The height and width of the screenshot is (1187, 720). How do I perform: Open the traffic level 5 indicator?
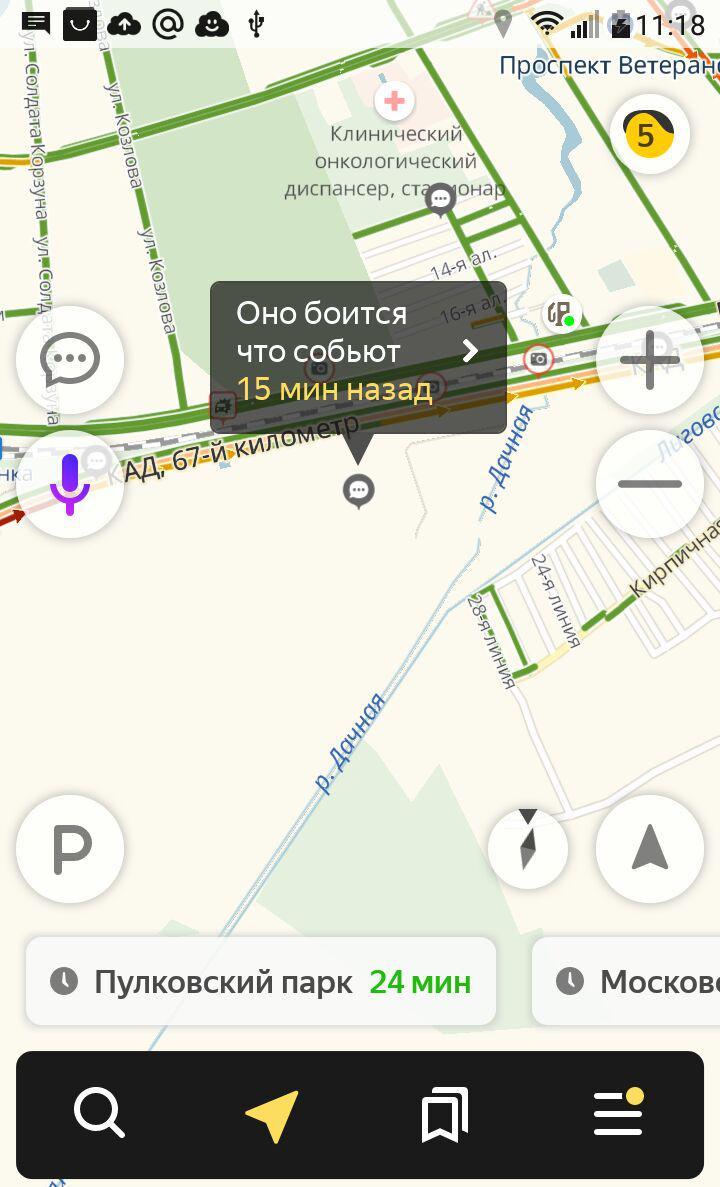(649, 134)
